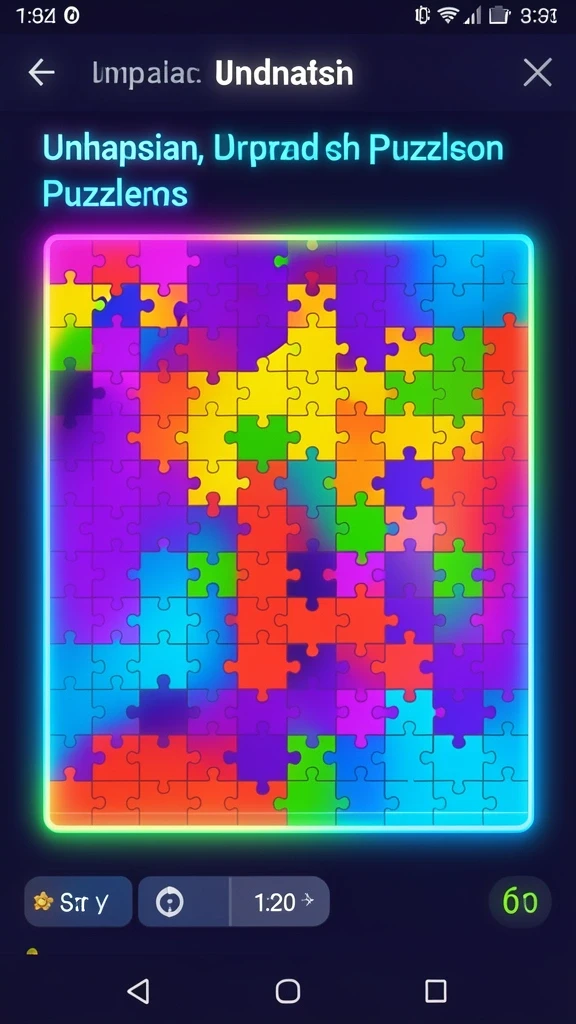Tap the green 60 round button

point(520,902)
